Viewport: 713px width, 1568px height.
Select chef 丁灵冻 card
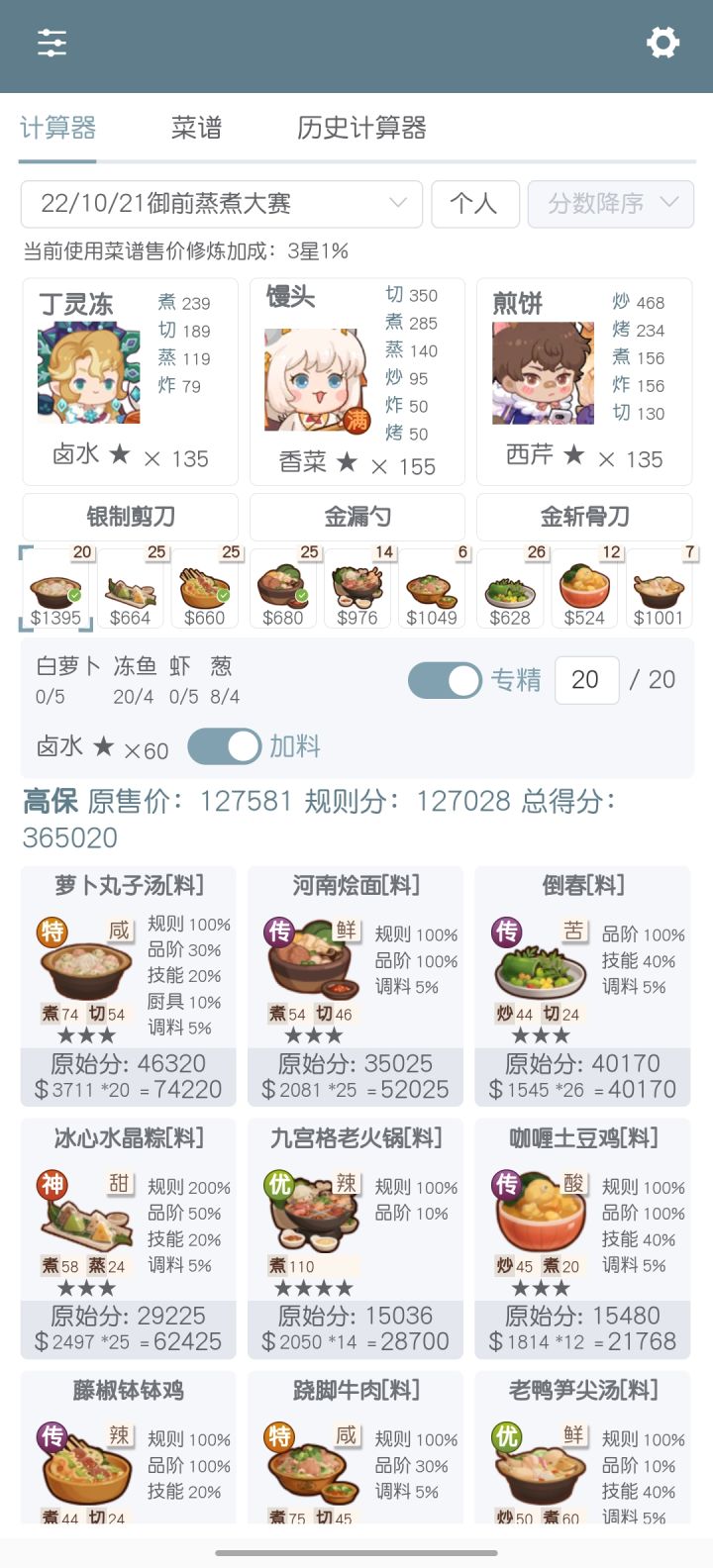click(x=131, y=381)
